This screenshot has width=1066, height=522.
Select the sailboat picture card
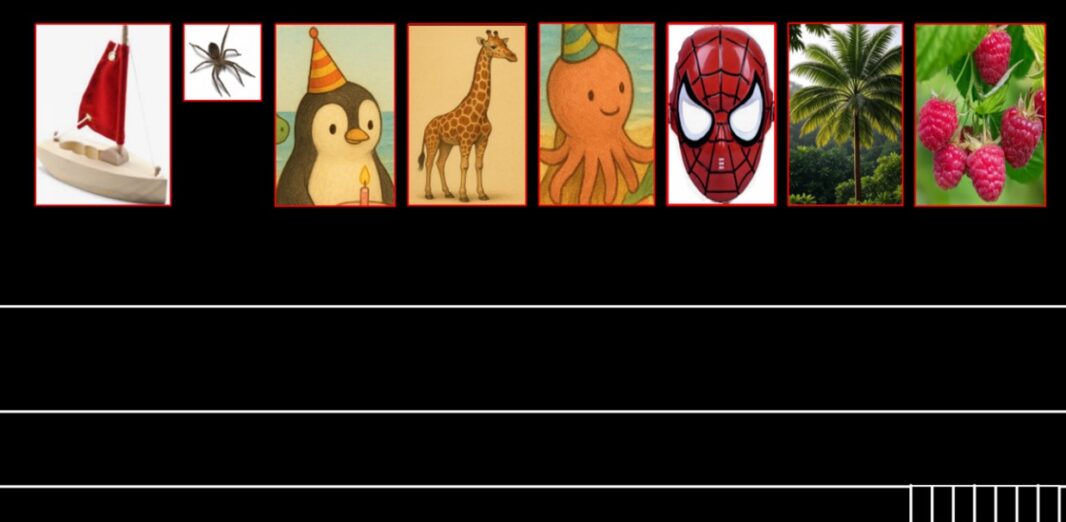click(x=103, y=115)
